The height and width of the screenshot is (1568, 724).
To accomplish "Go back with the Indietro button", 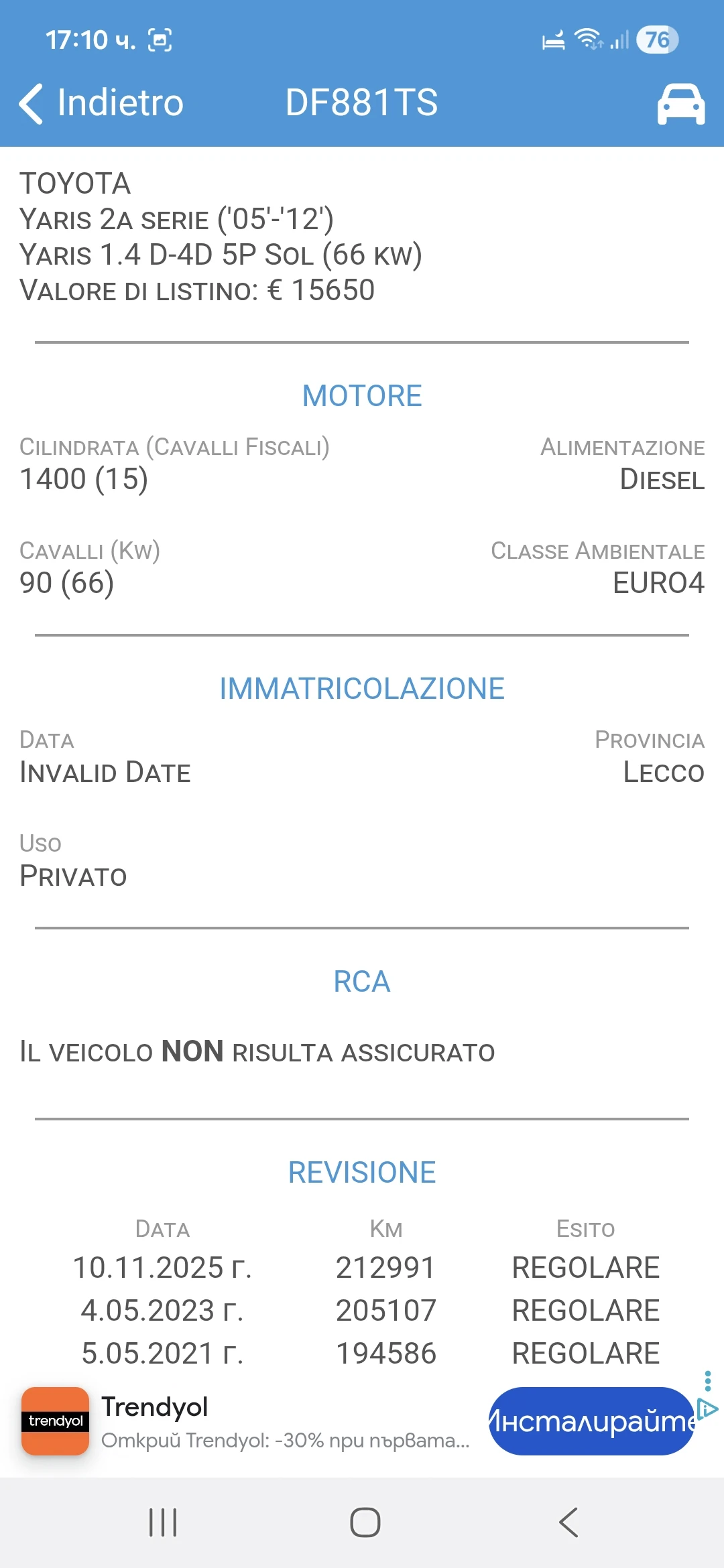I will pyautogui.click(x=102, y=103).
